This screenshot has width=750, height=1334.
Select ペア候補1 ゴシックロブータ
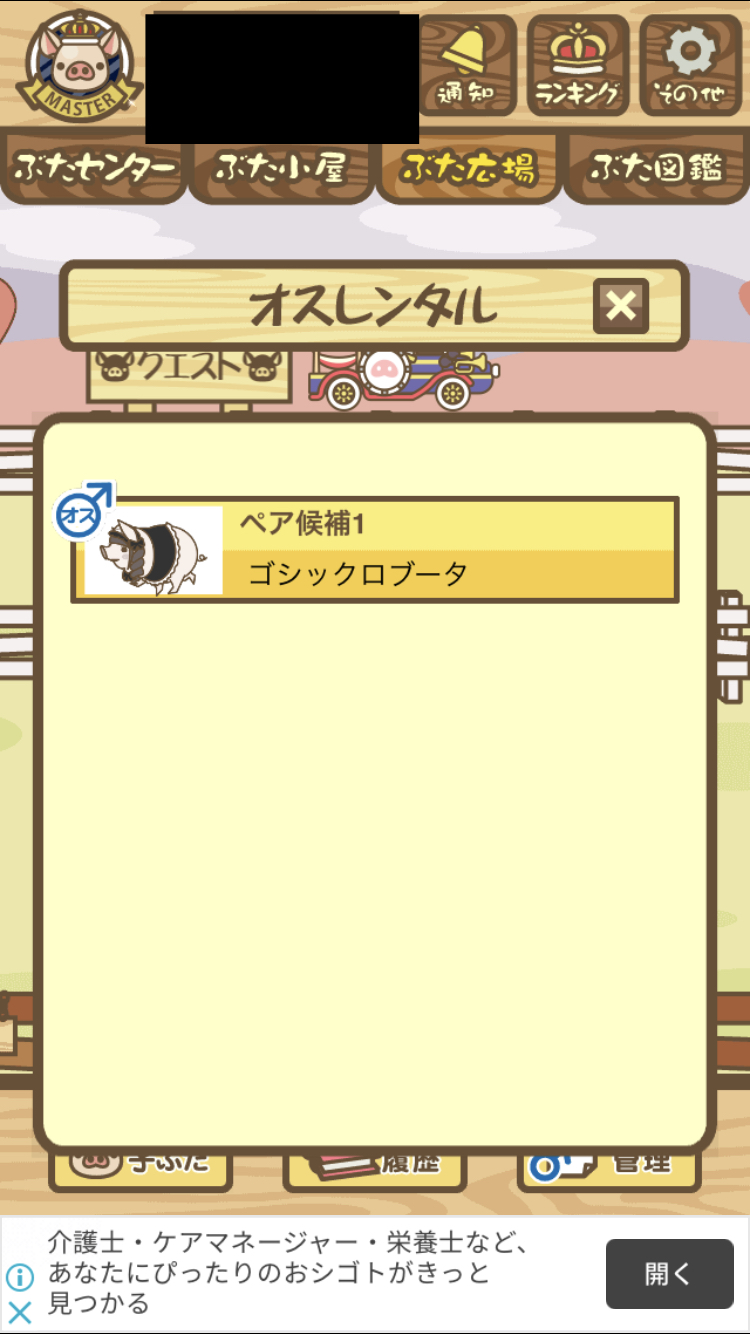(375, 549)
